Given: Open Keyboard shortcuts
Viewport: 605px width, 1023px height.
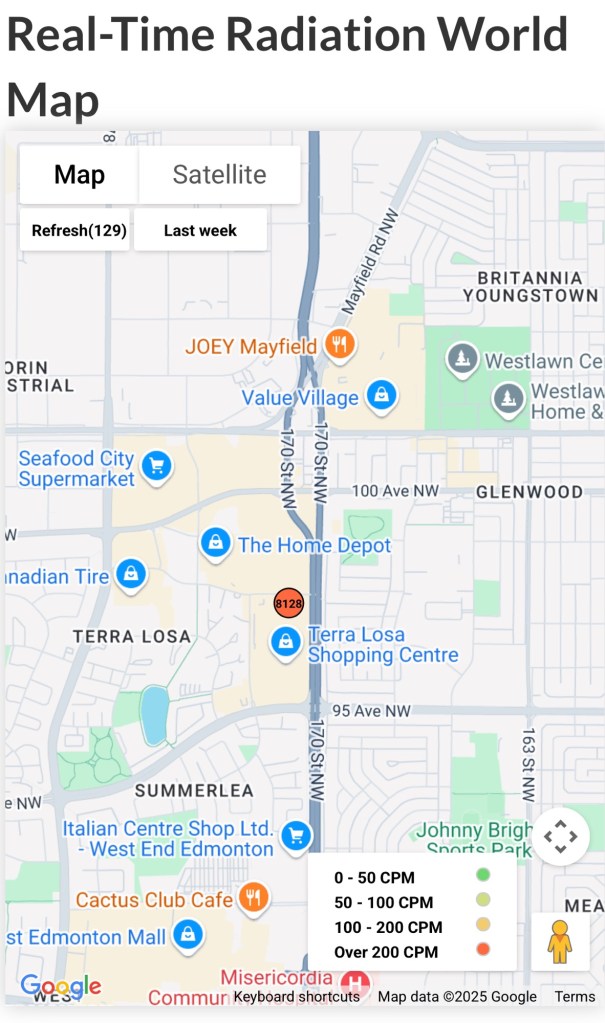Looking at the screenshot, I should point(296,996).
